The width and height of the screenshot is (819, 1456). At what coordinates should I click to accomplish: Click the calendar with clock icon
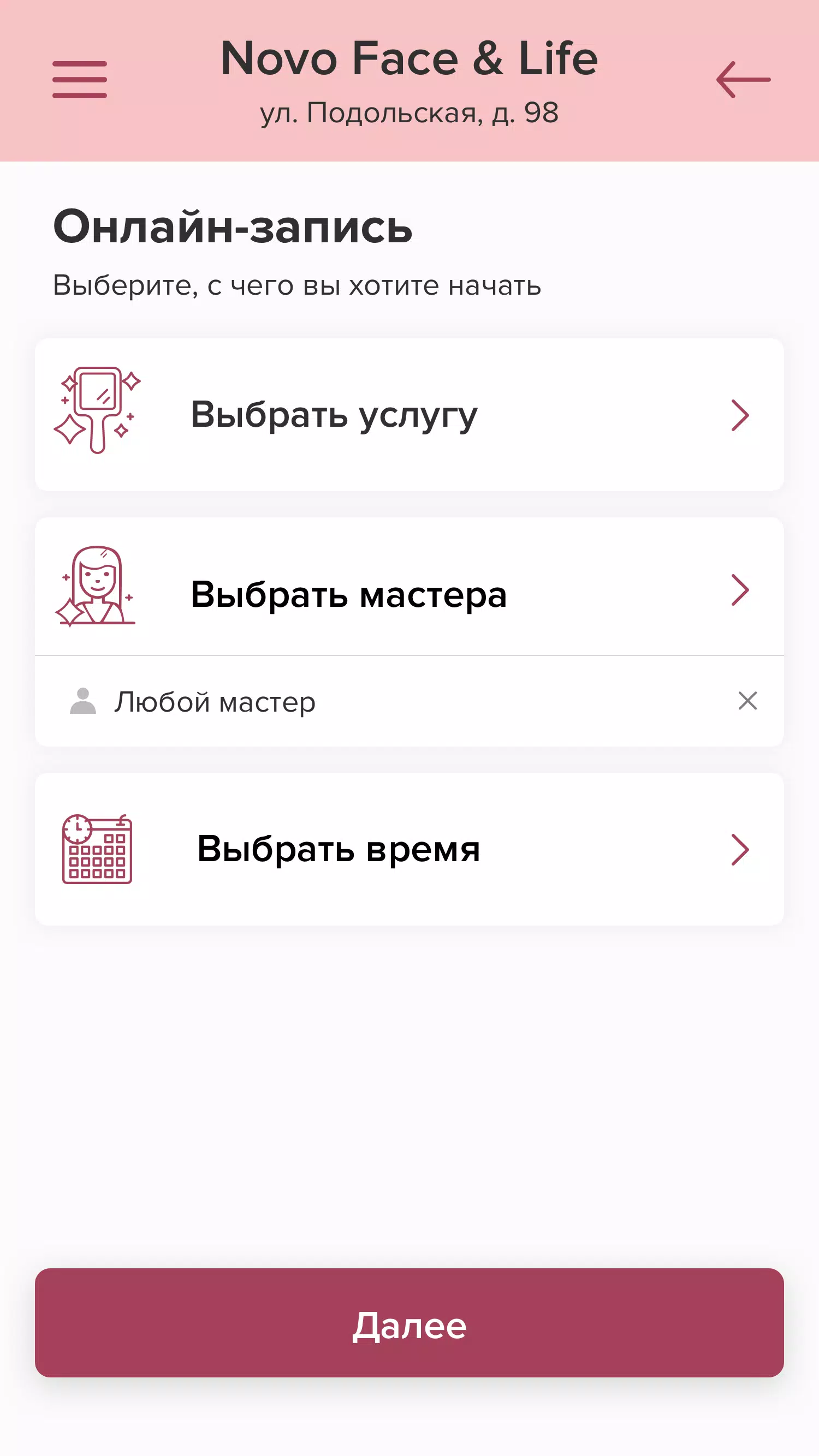[97, 851]
